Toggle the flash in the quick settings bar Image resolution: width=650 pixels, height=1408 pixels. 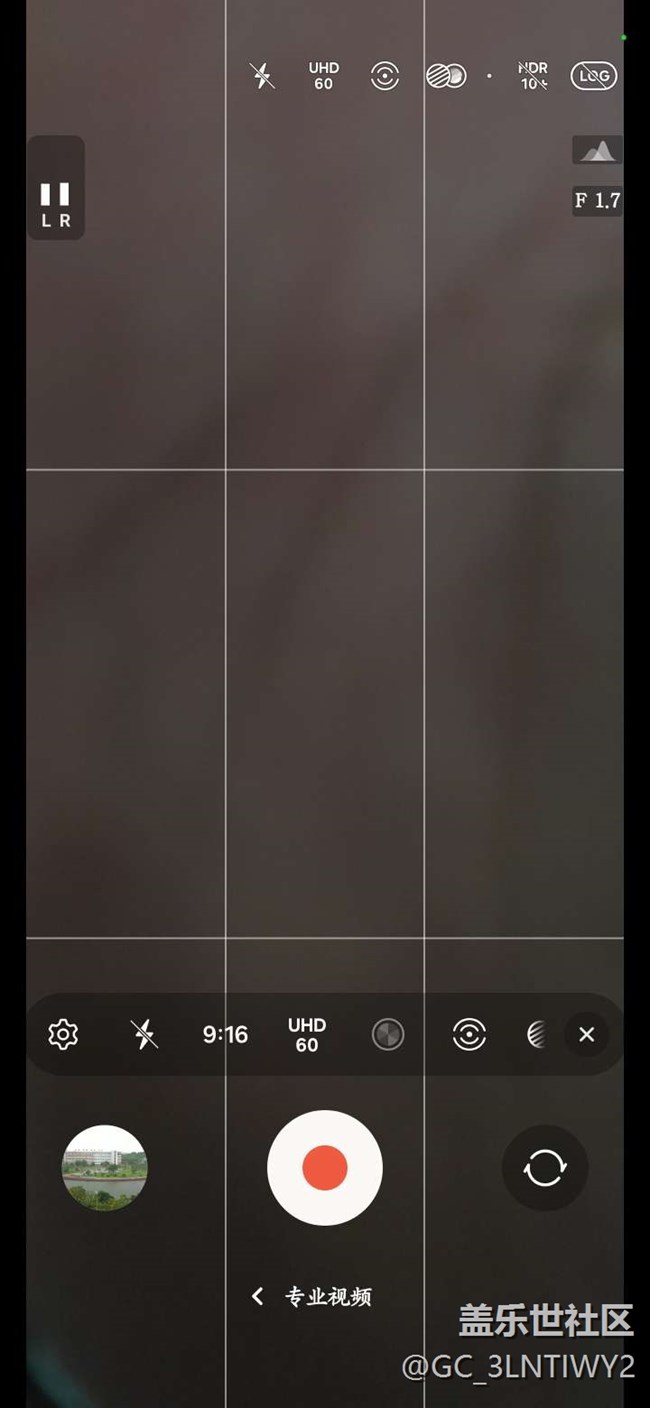click(x=145, y=1034)
